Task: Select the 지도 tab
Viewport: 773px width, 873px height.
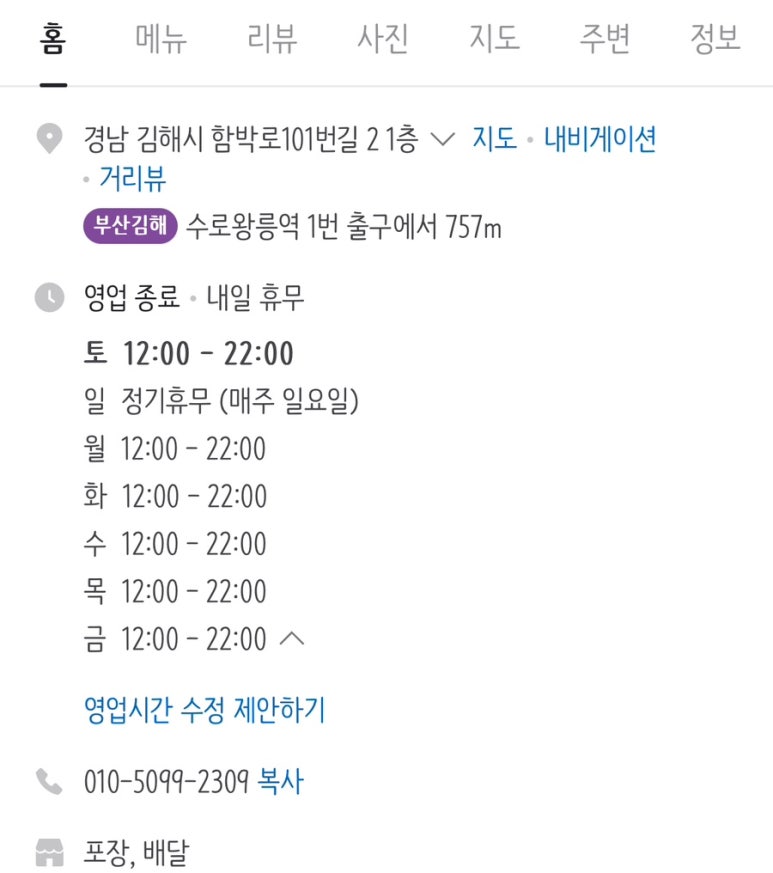Action: click(x=494, y=40)
